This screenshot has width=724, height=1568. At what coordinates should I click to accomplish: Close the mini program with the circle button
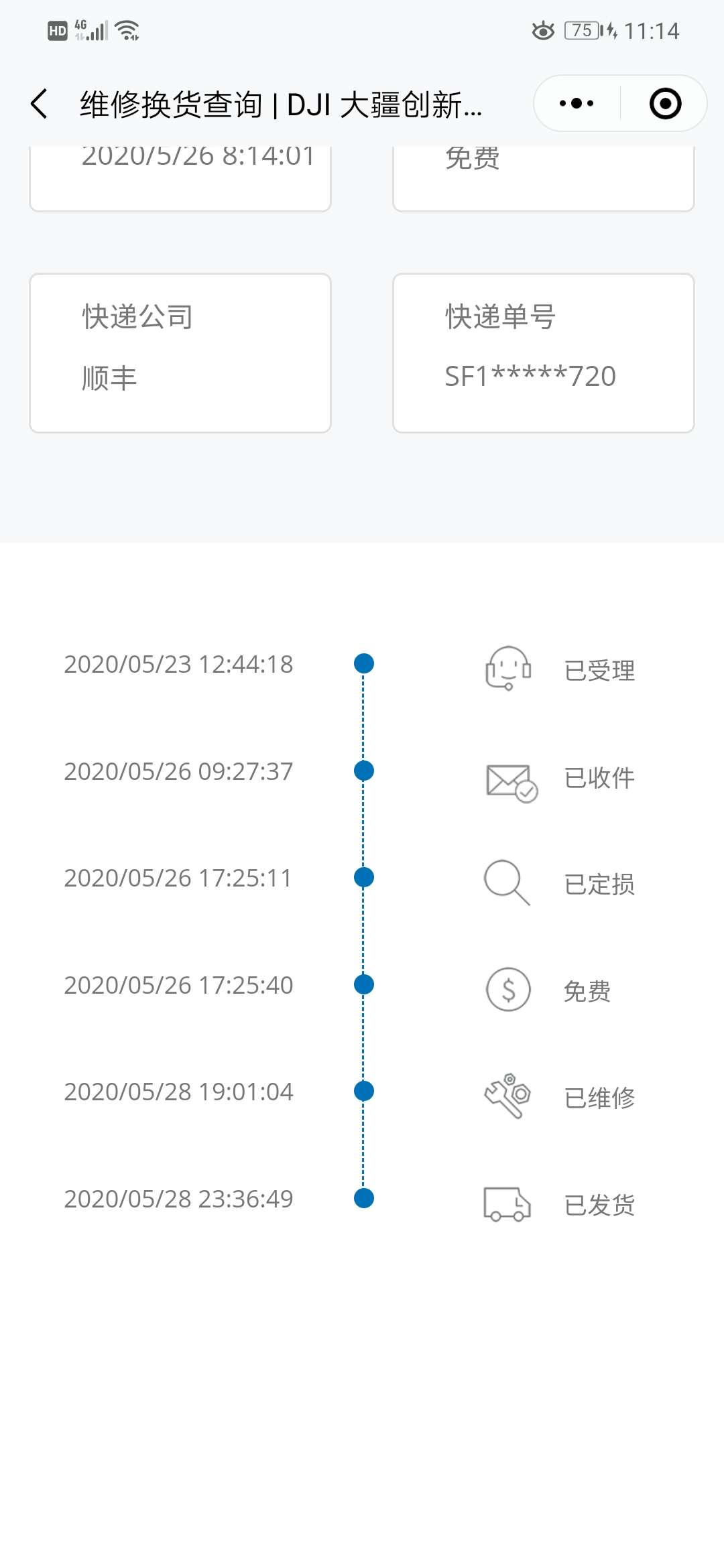tap(665, 103)
